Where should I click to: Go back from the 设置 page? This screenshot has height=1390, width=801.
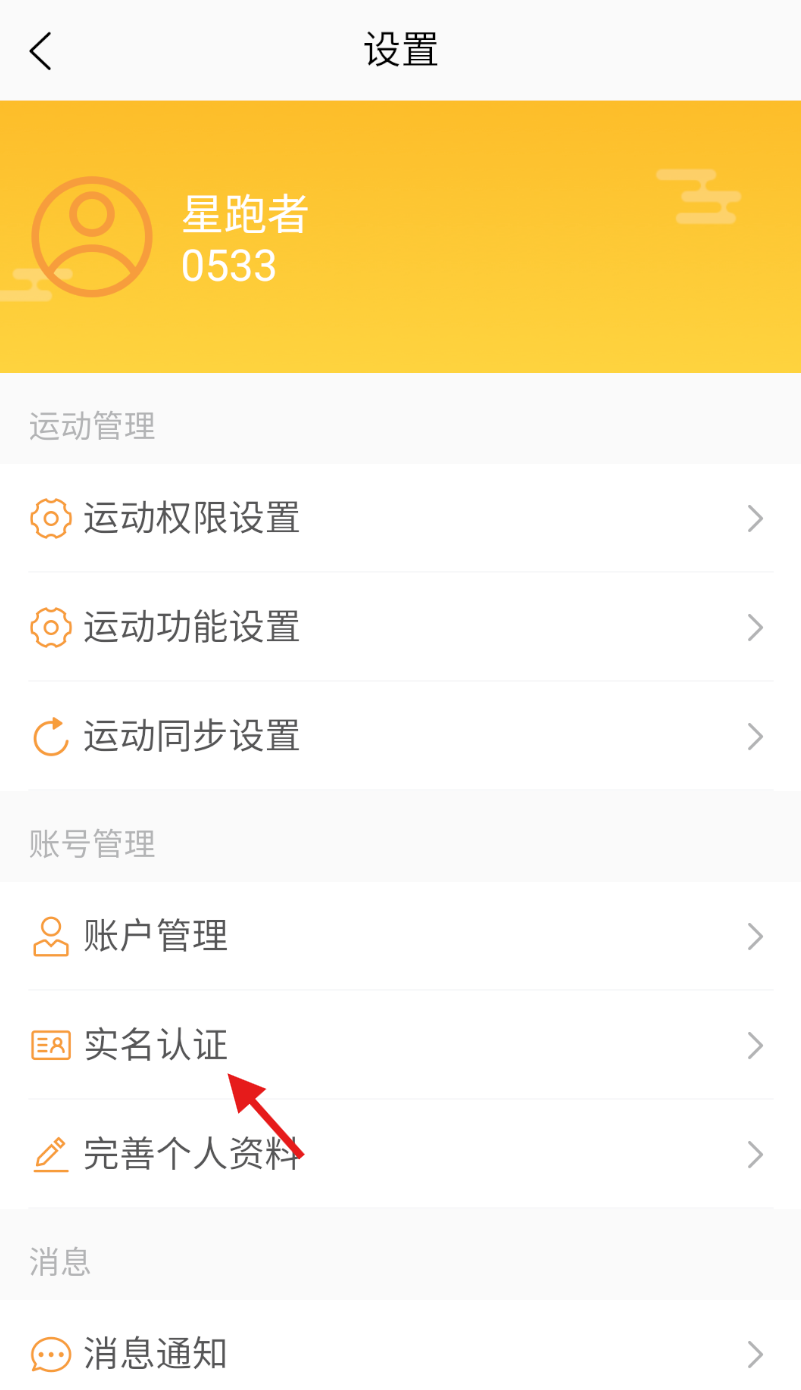41,51
